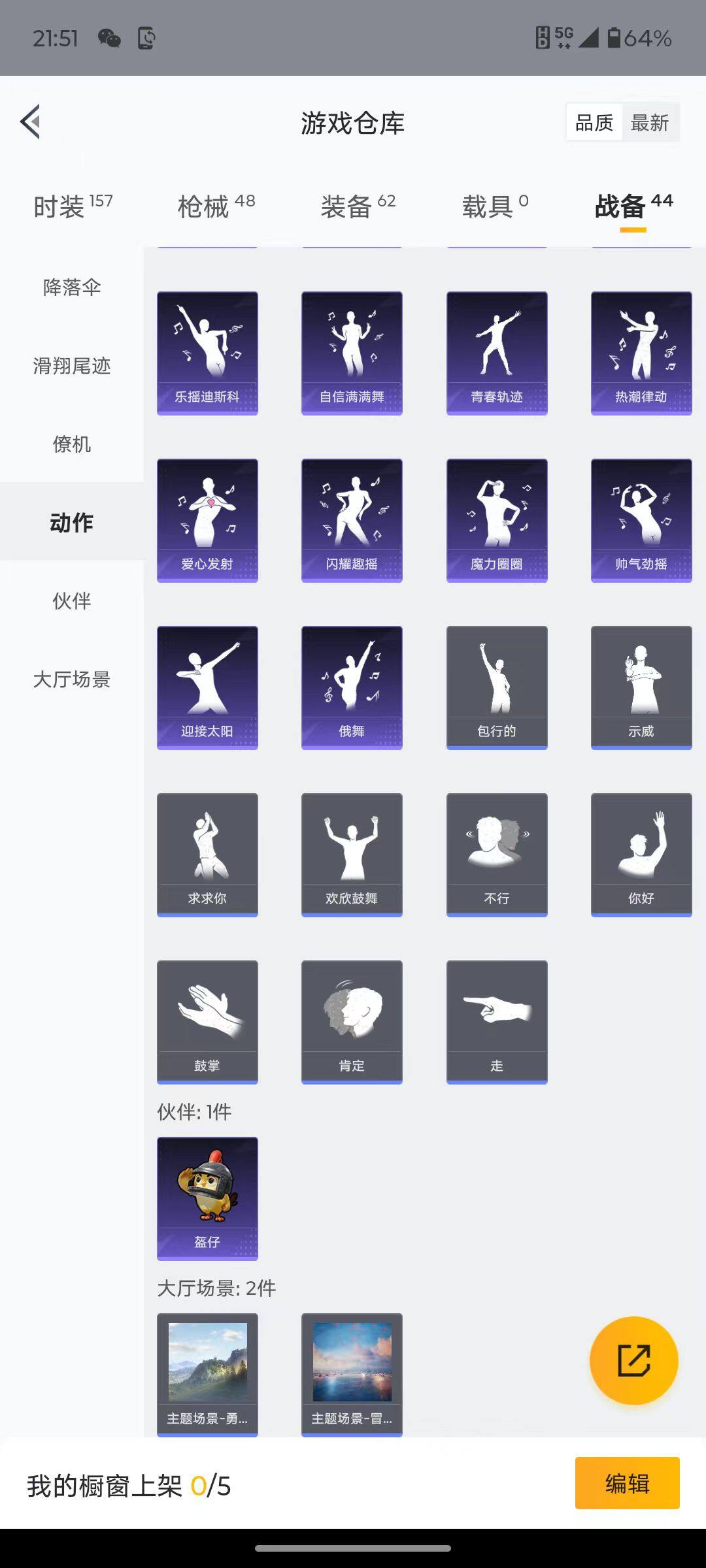Tap the 鼓掌 clap gesture icon

(x=207, y=1021)
